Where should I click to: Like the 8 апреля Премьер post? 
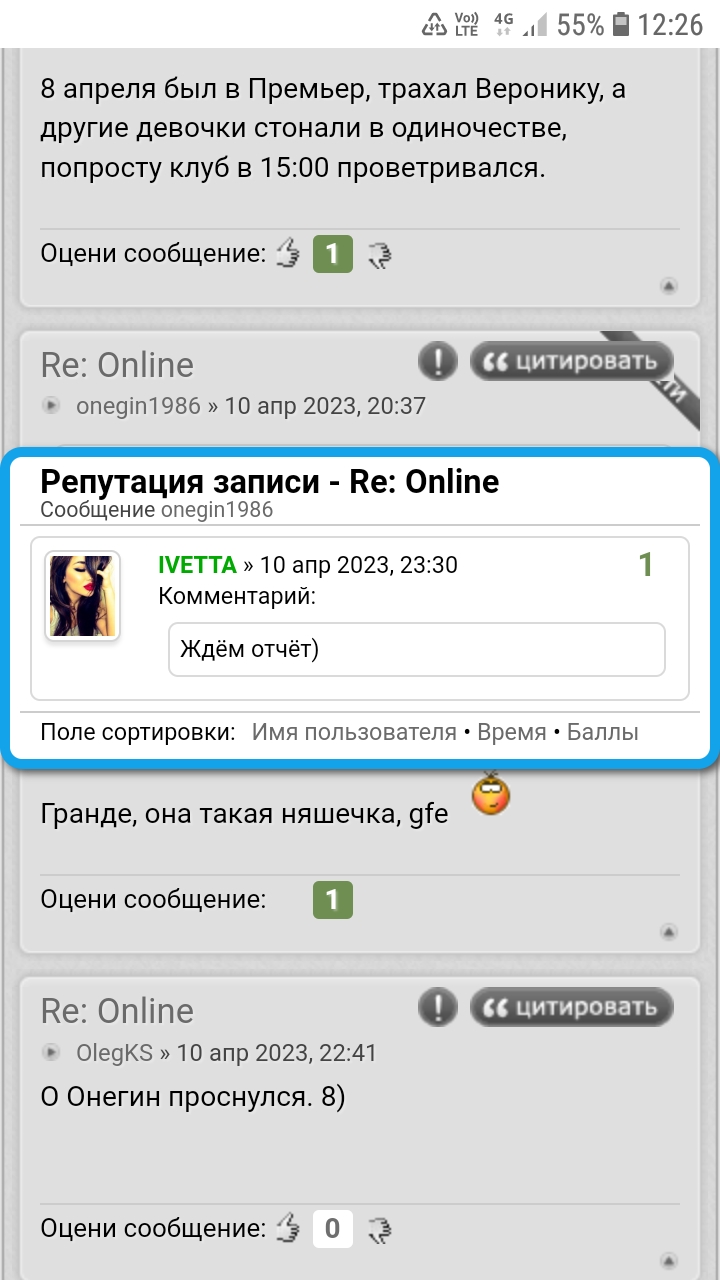288,254
